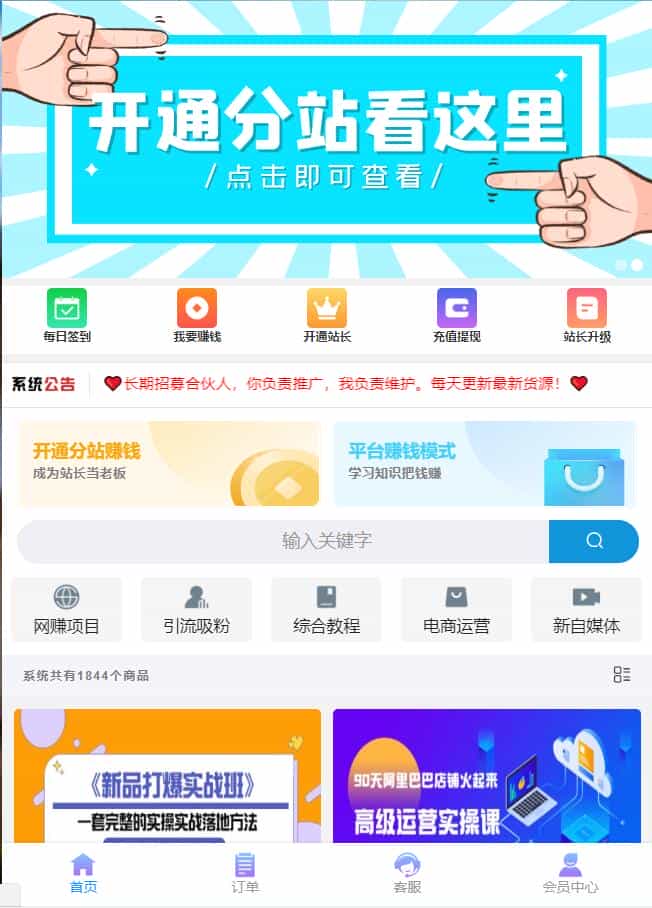
Task: Open the 开通分站看这里 banner
Action: click(x=326, y=140)
